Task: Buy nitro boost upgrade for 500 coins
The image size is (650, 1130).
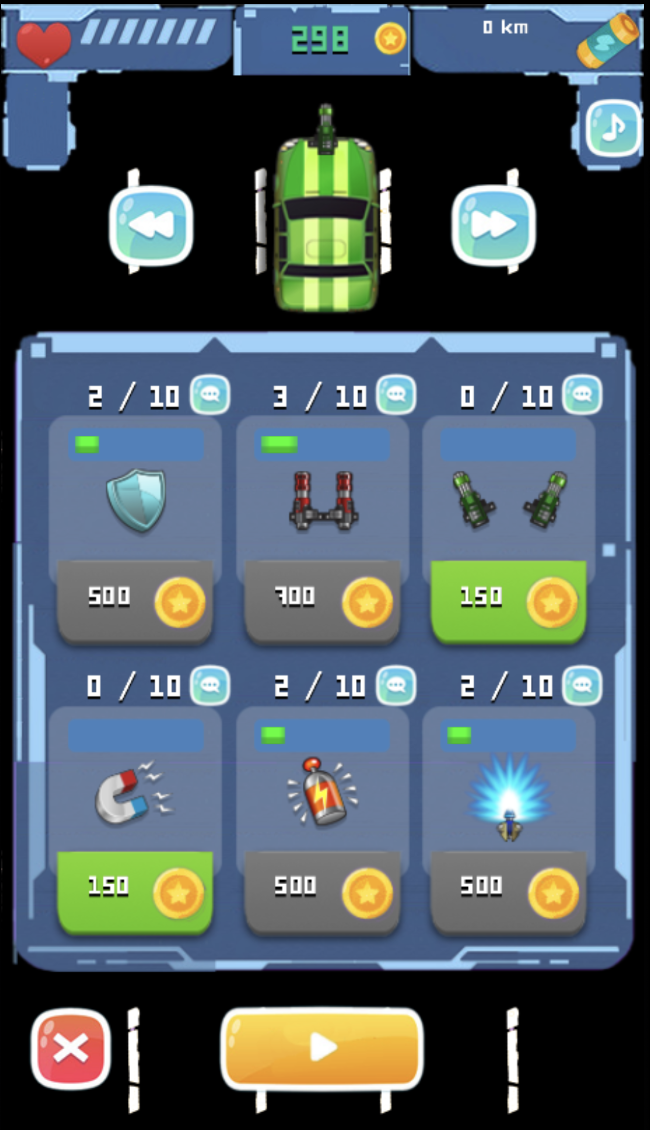Action: click(322, 892)
